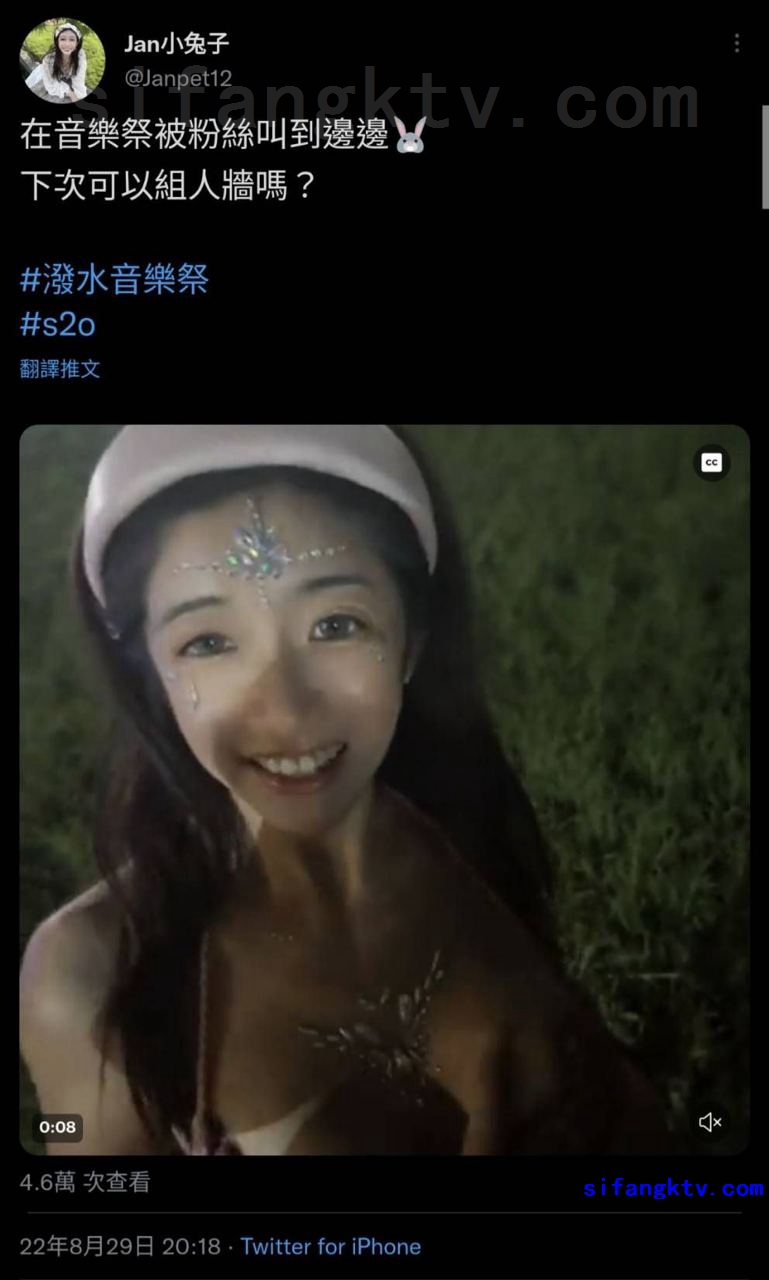Open the @Janpet12 account name

(178, 78)
